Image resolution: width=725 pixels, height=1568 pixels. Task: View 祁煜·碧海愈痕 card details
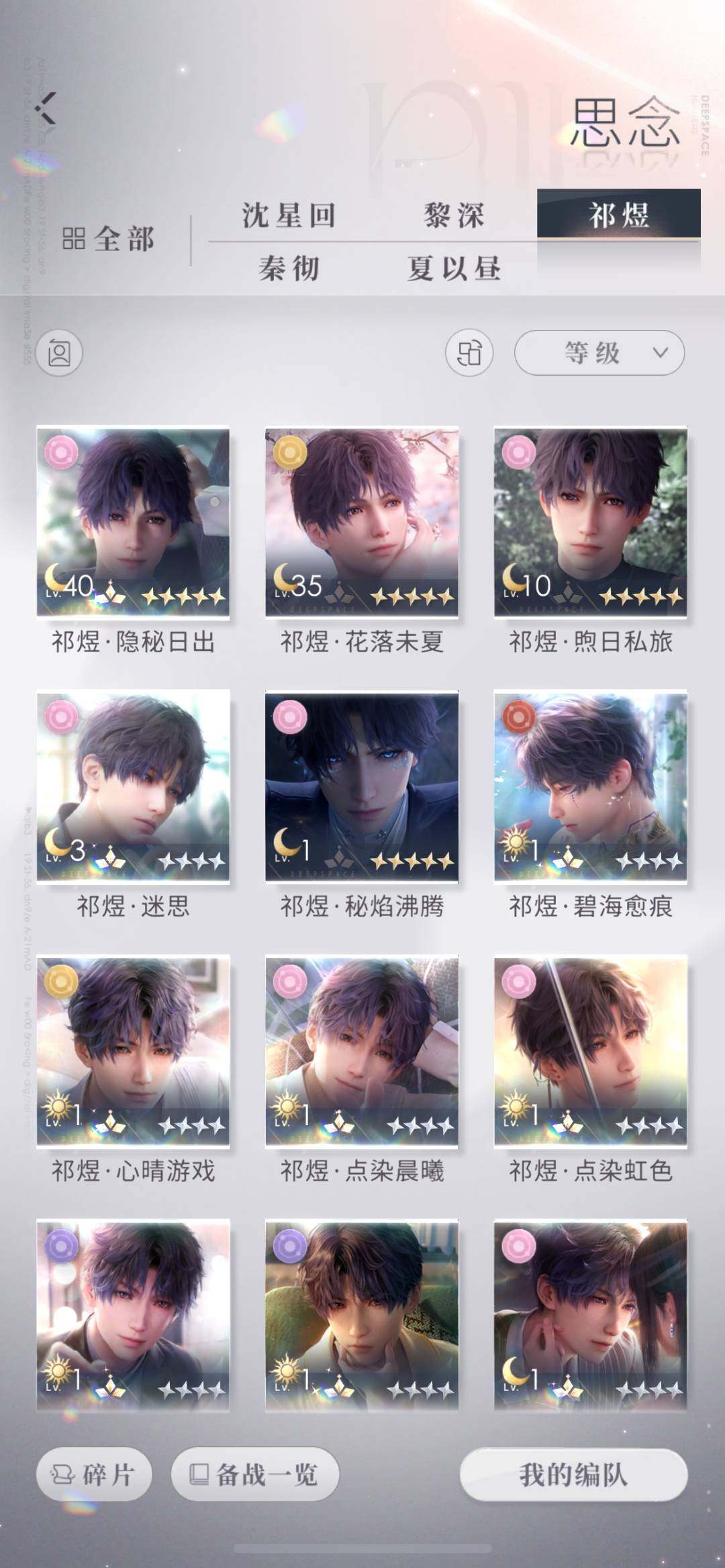pos(591,786)
